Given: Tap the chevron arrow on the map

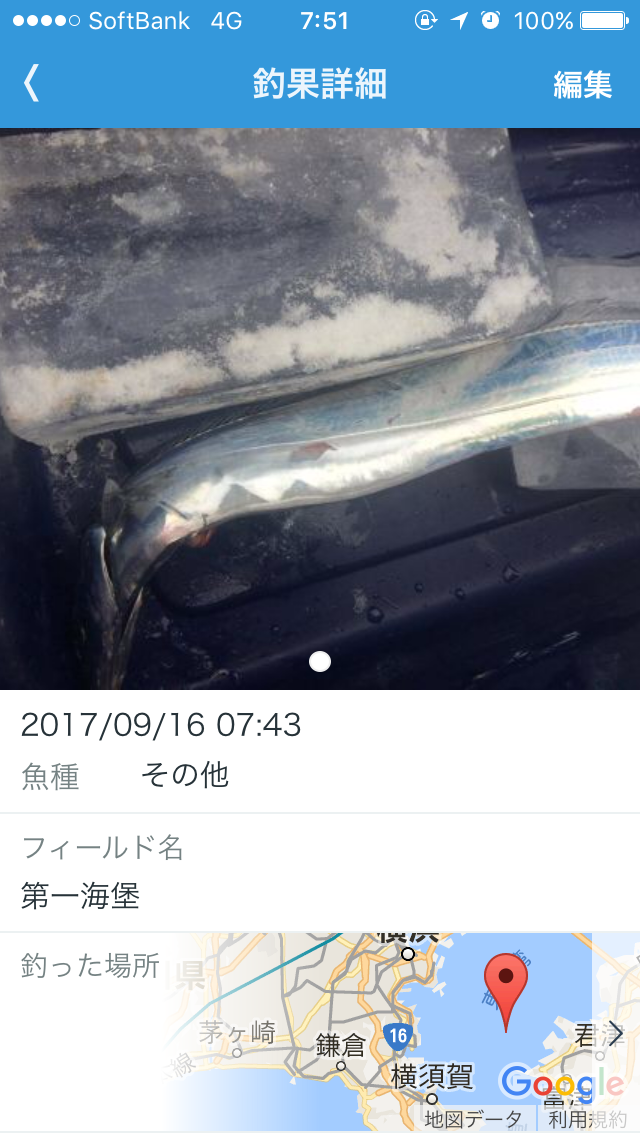Looking at the screenshot, I should (615, 1034).
